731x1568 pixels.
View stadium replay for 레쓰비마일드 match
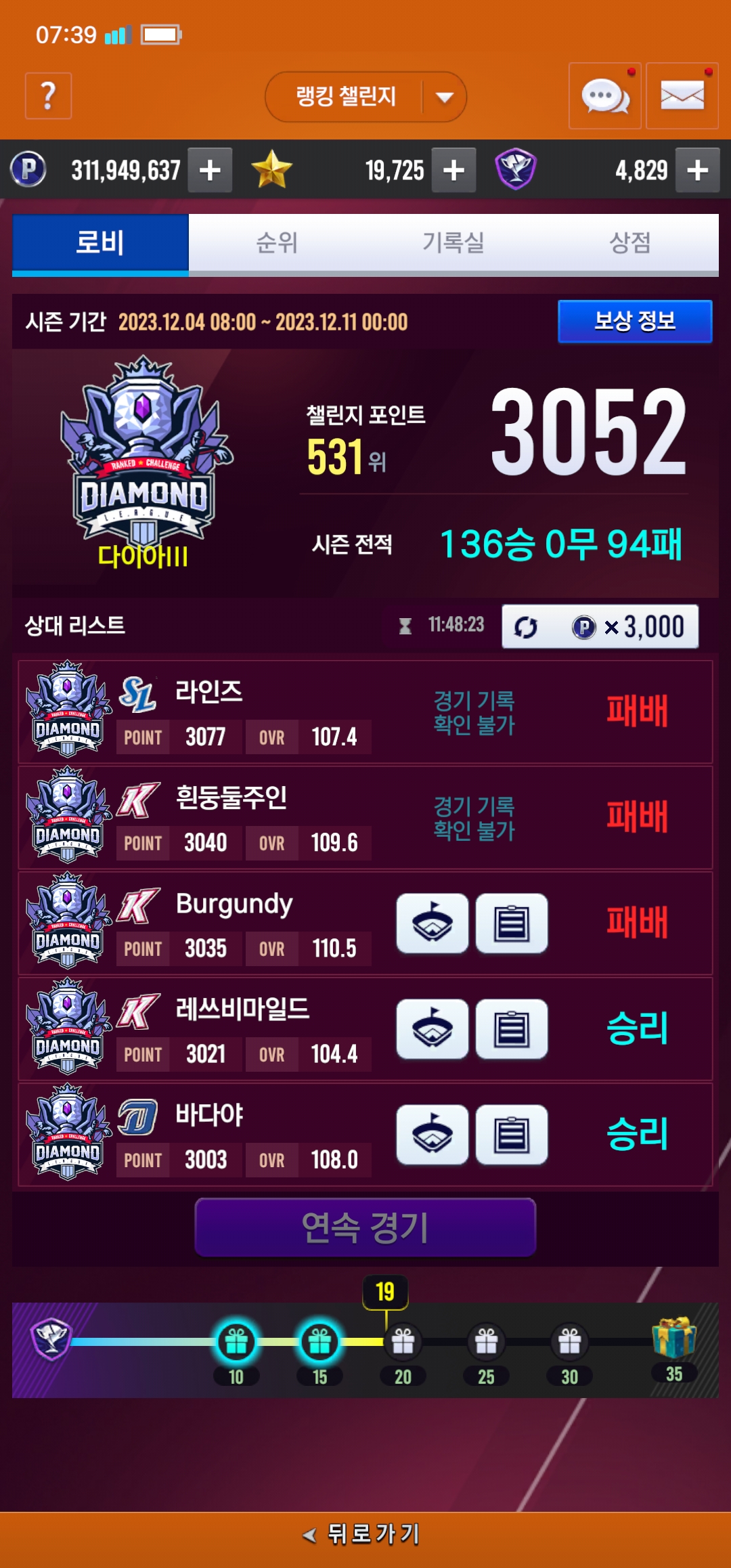433,1029
